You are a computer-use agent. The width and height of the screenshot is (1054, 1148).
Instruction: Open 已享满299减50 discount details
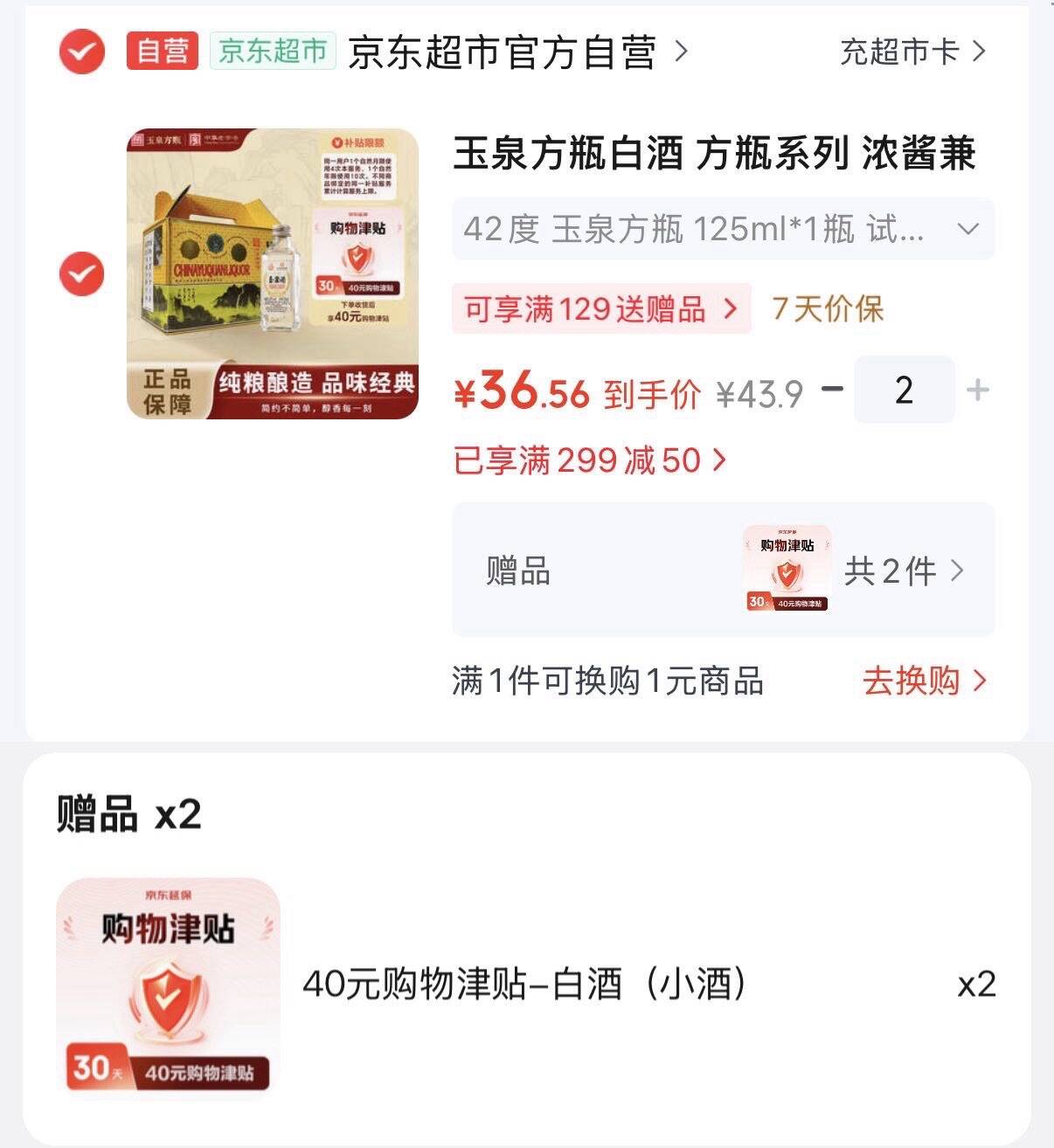pyautogui.click(x=590, y=460)
